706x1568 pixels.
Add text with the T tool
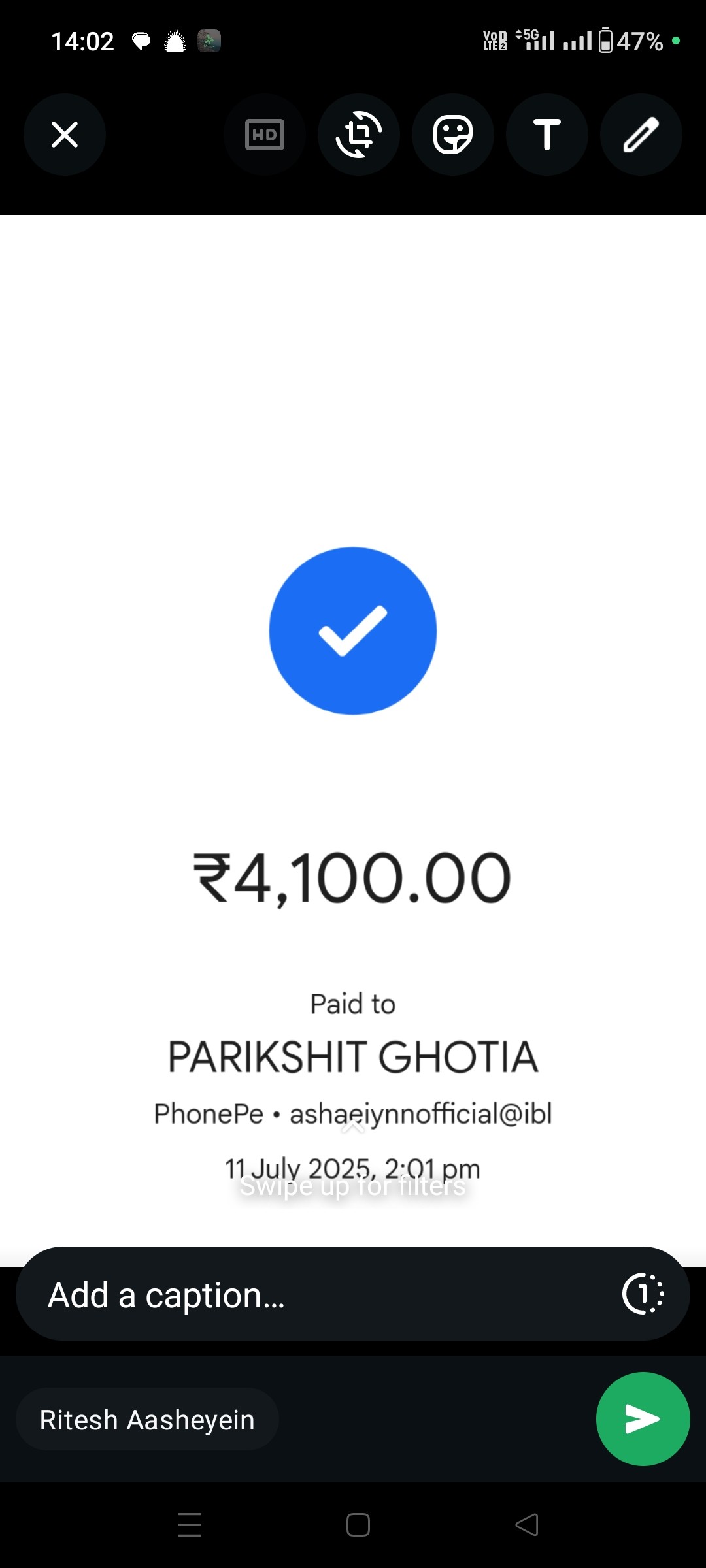[547, 135]
